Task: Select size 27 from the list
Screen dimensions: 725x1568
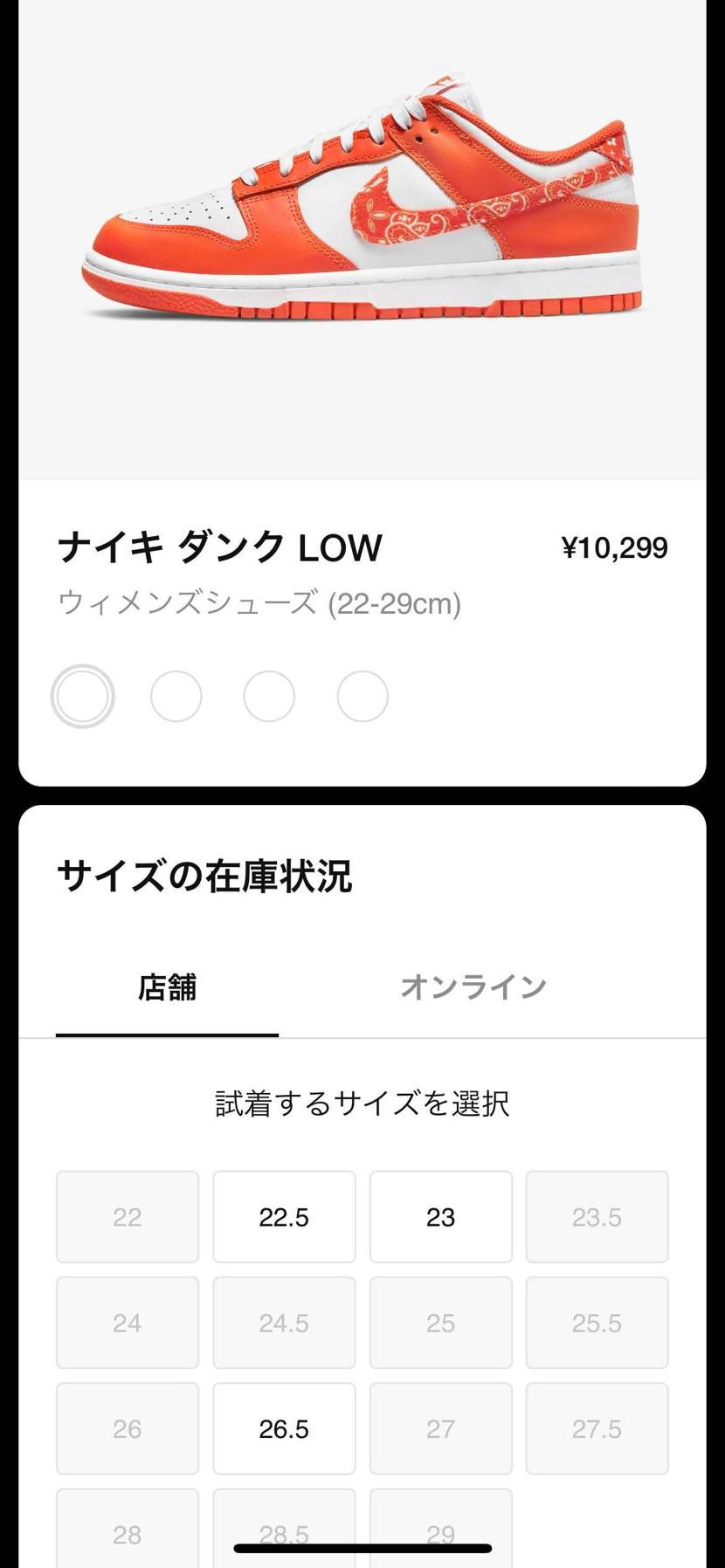Action: (x=440, y=1428)
